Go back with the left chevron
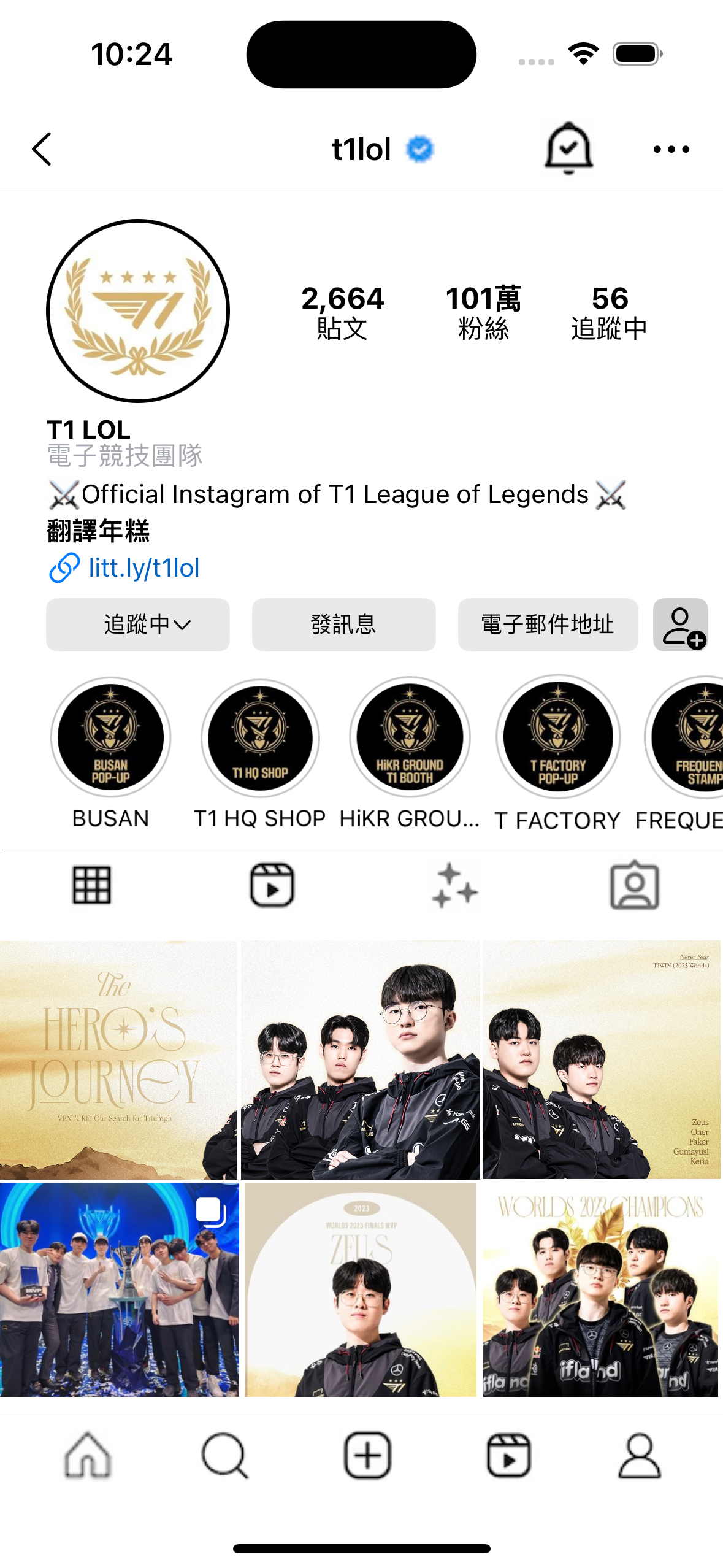Screen dimensions: 723x1568 tap(42, 148)
